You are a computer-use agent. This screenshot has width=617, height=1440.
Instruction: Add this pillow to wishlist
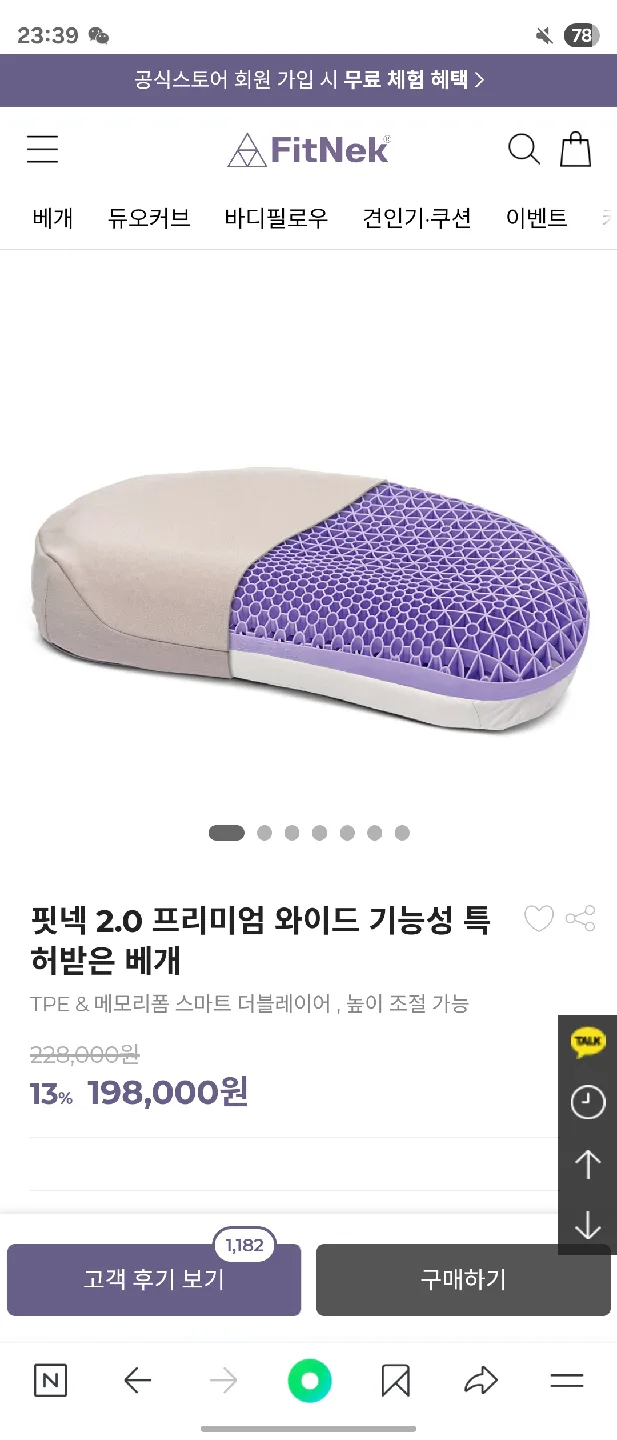coord(539,918)
